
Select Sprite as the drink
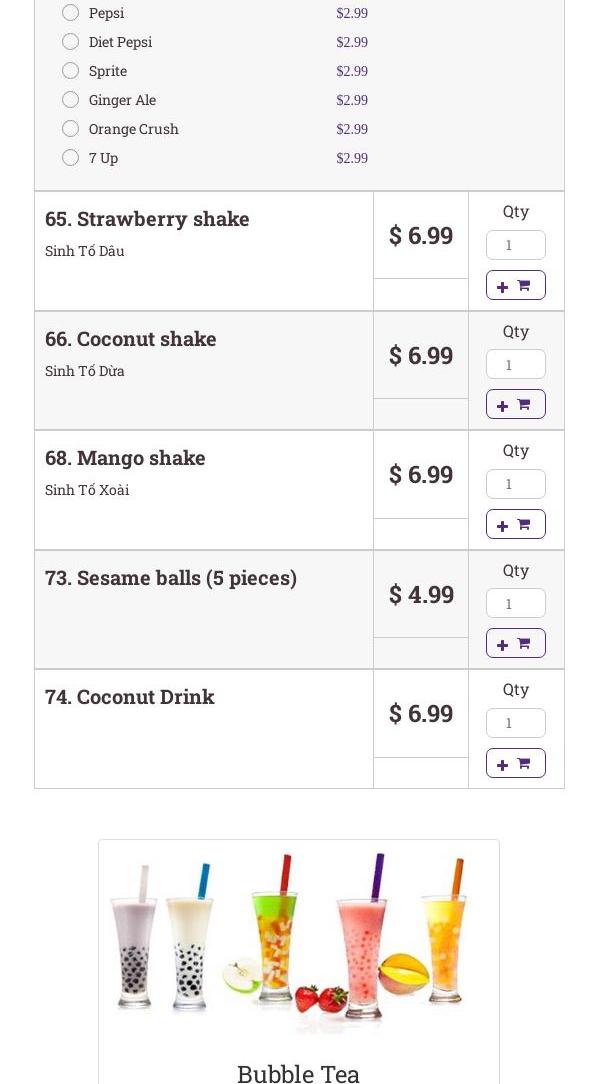pyautogui.click(x=70, y=71)
